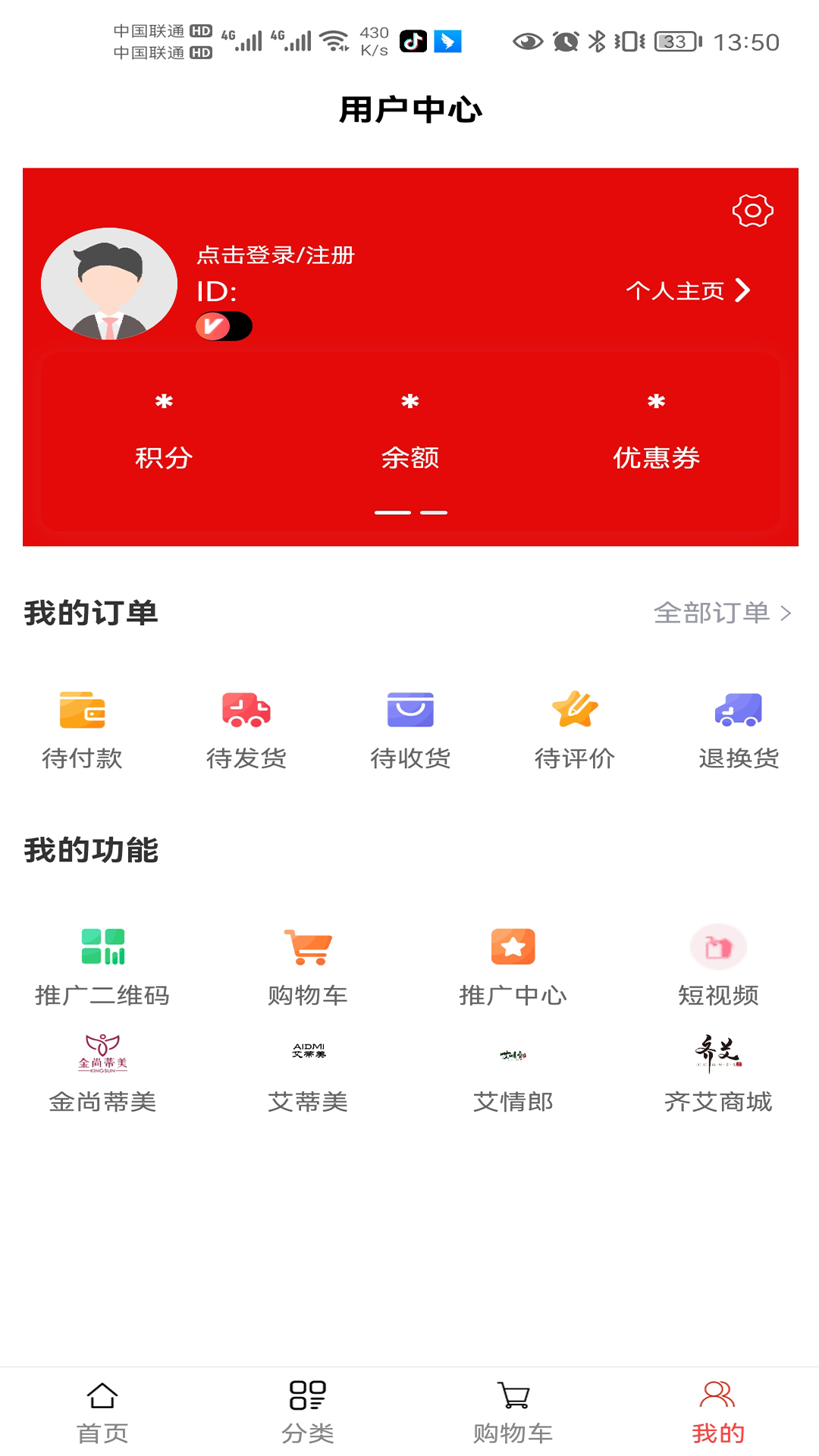Select the 待发货 awaiting shipment icon
Screen dimensions: 819x1456
(x=246, y=724)
